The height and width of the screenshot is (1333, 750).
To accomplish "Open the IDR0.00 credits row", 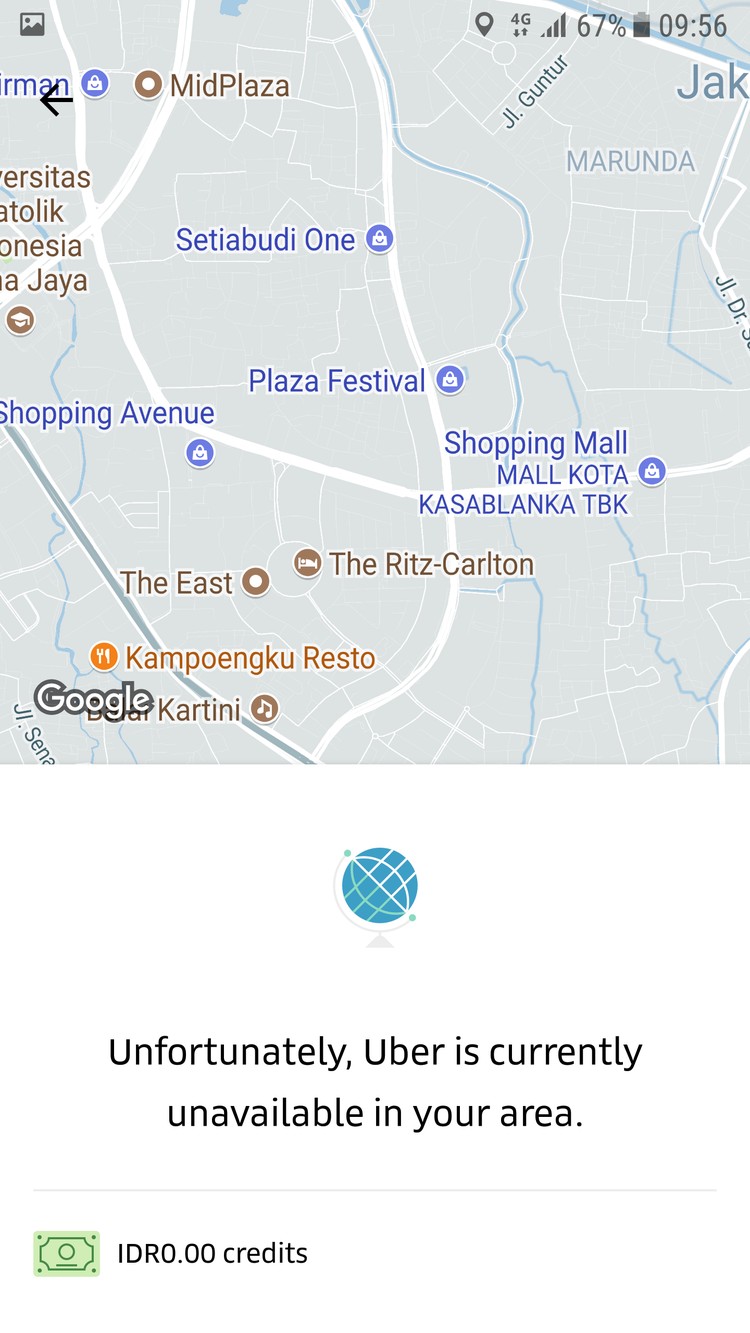I will tap(375, 1253).
